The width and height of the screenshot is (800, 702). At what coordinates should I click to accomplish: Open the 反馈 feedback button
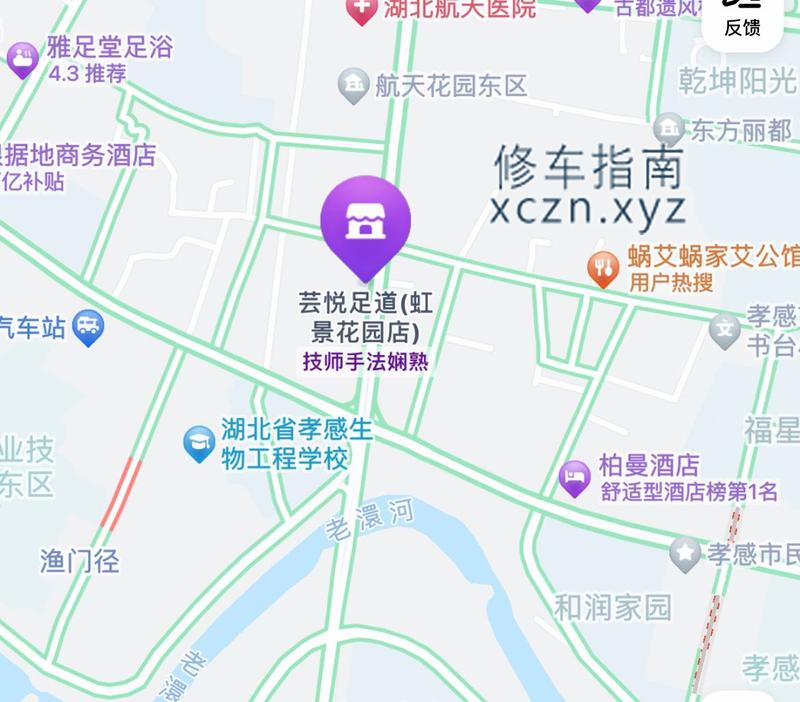pos(741,20)
